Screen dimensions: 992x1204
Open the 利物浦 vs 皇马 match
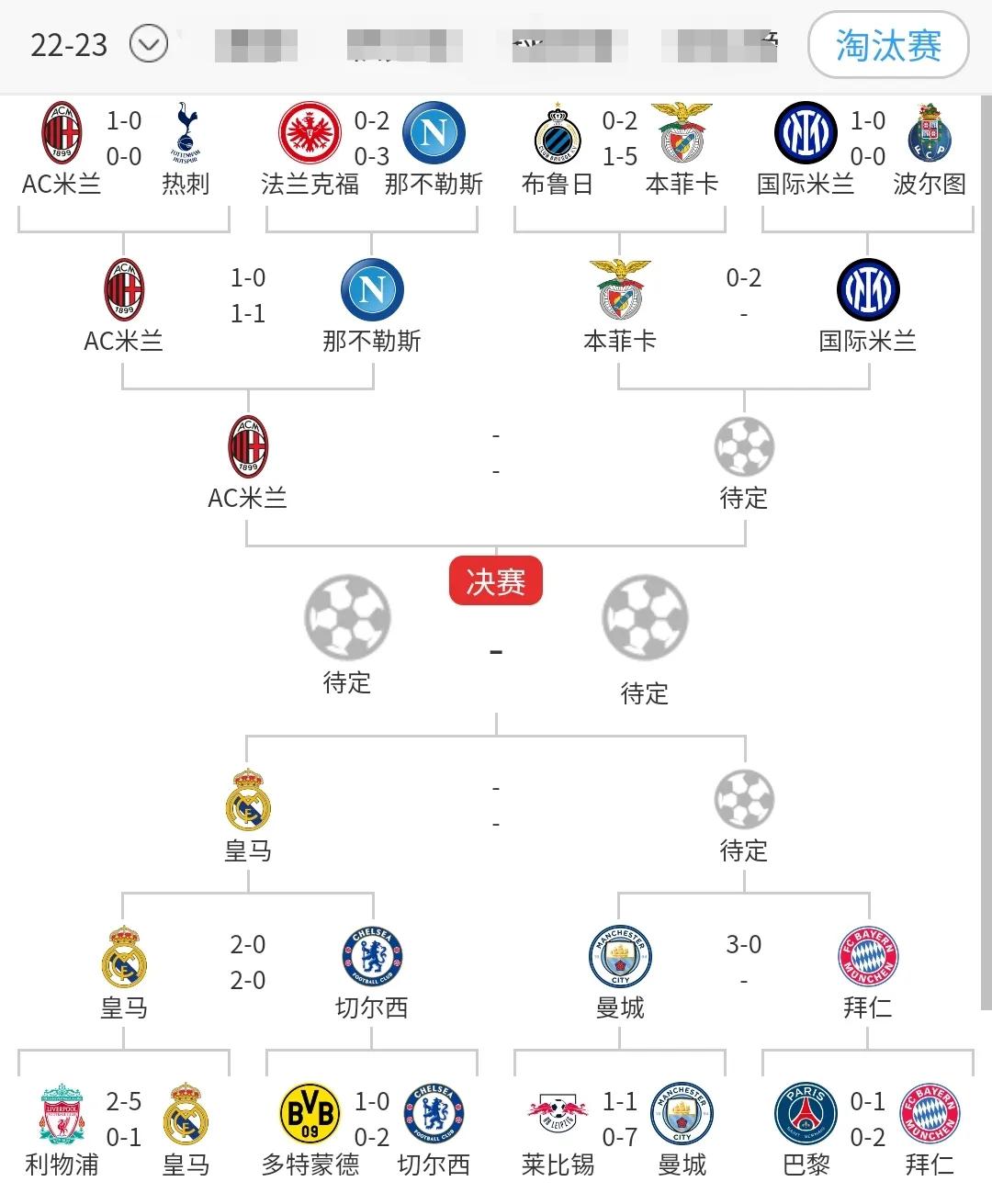(x=124, y=1120)
